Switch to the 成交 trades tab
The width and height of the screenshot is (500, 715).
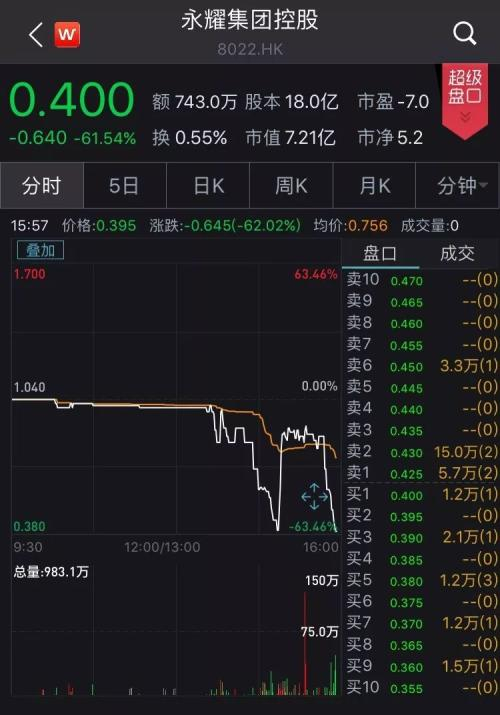pos(457,254)
